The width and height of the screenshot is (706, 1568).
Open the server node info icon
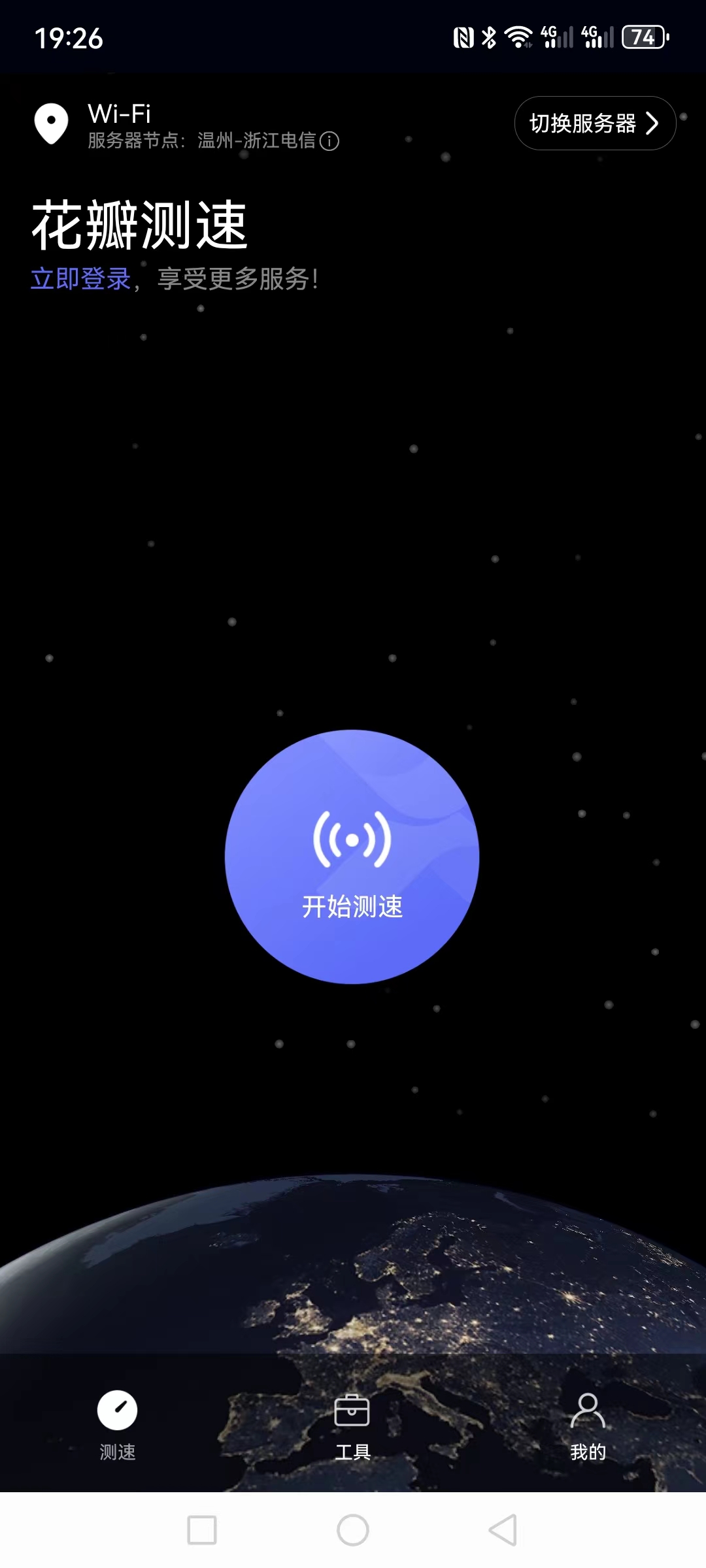click(329, 141)
